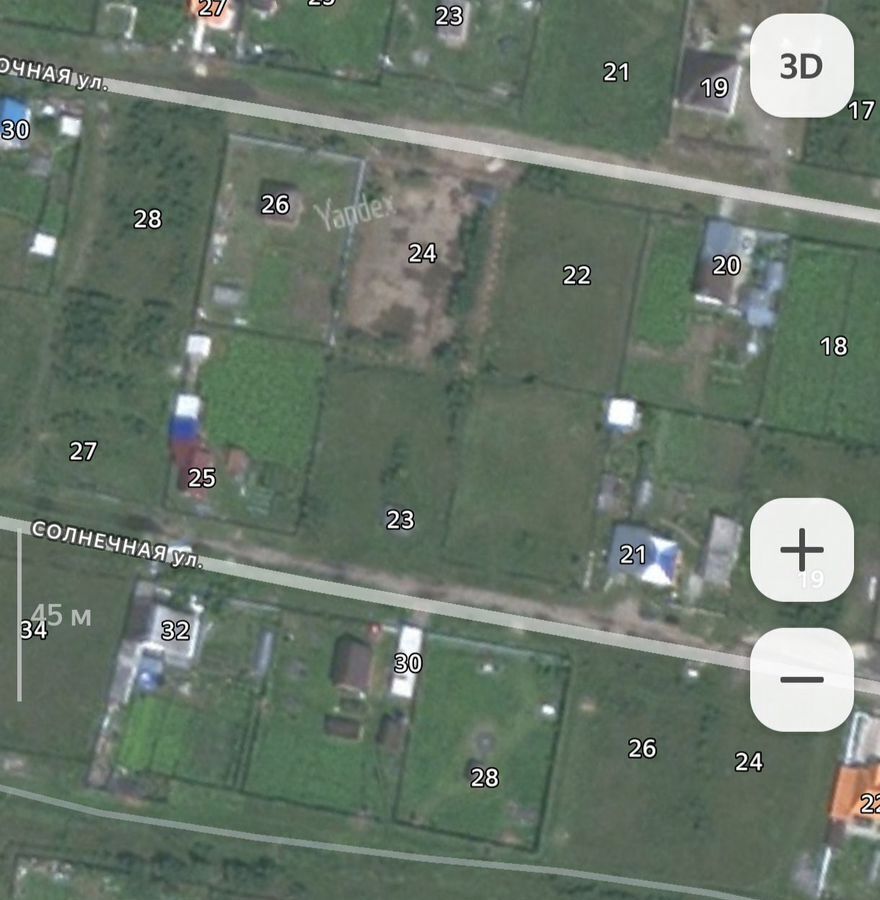The width and height of the screenshot is (880, 900).
Task: Zoom in with the plus button
Action: coord(801,550)
